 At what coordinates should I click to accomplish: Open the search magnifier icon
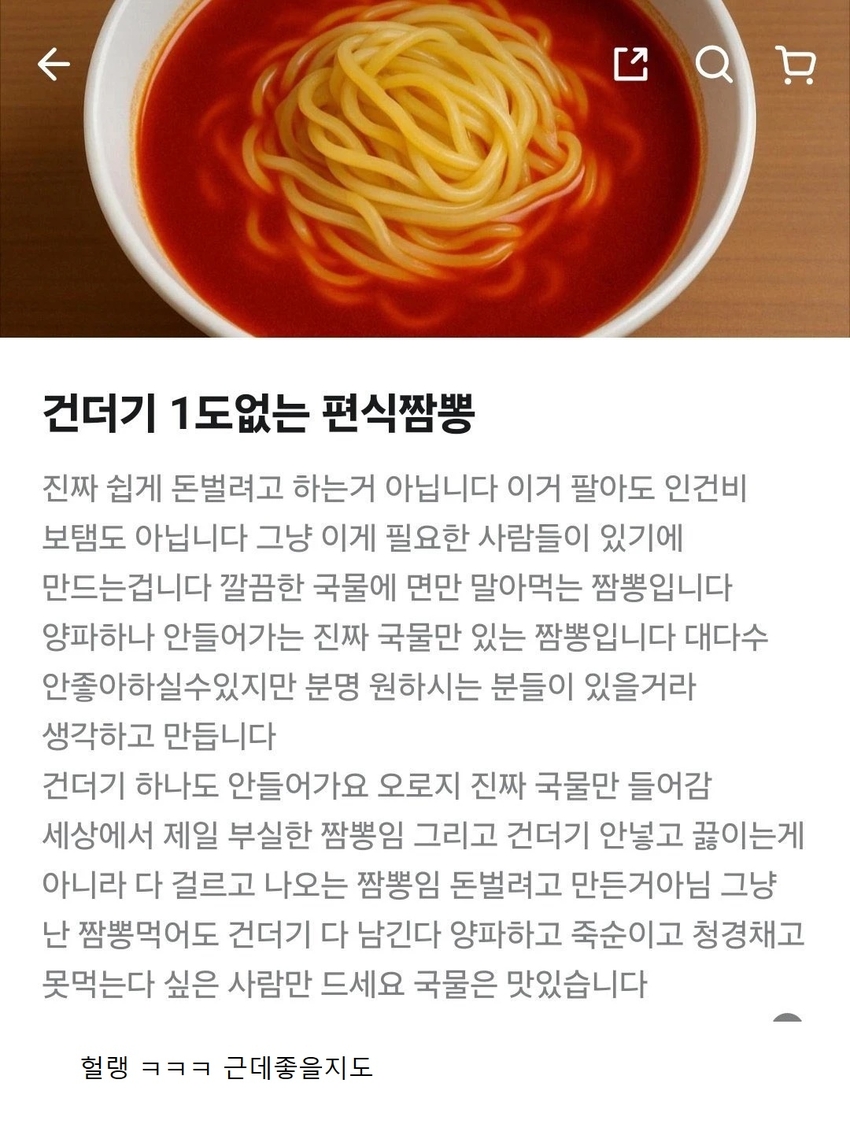713,65
